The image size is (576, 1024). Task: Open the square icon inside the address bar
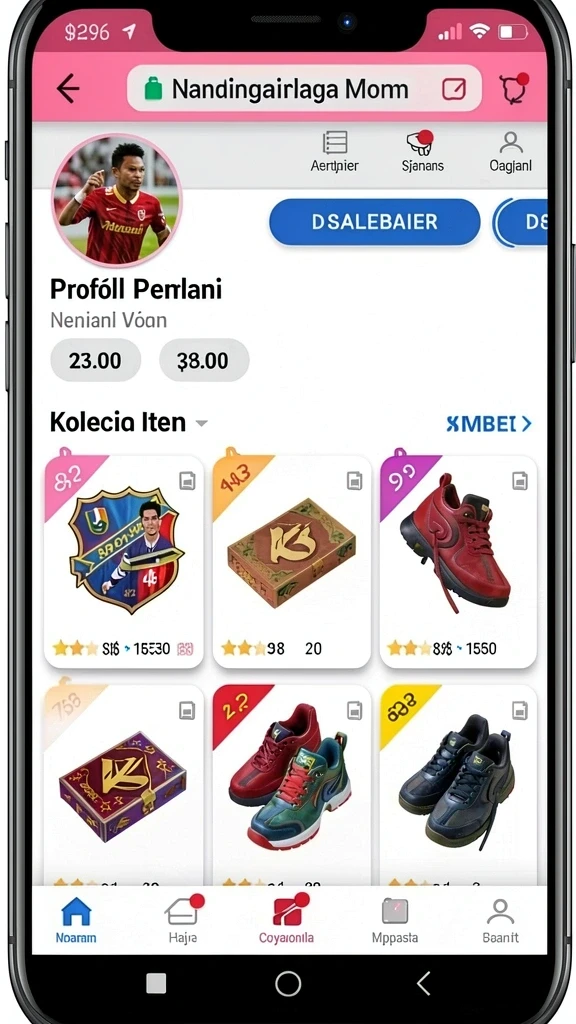454,89
